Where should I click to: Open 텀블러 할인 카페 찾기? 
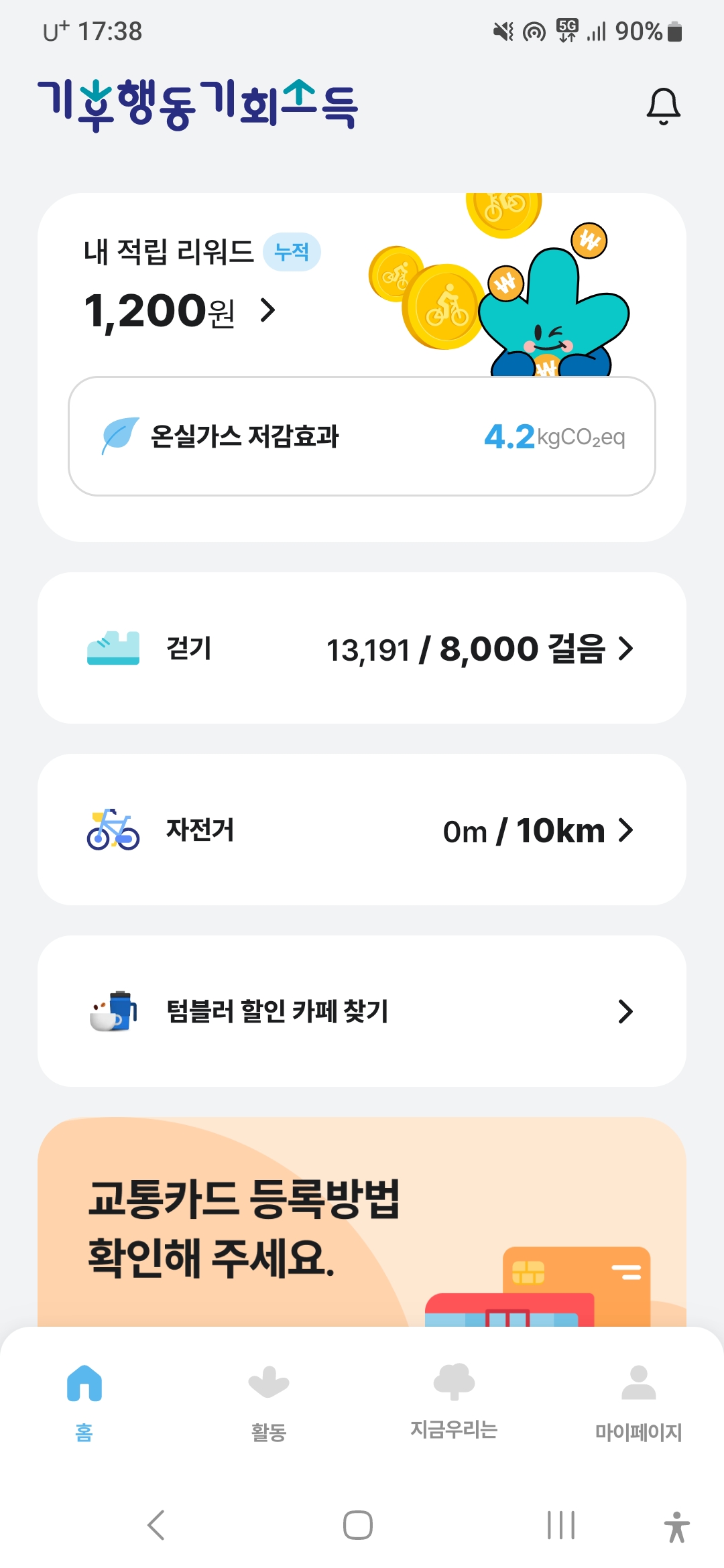pyautogui.click(x=362, y=1011)
